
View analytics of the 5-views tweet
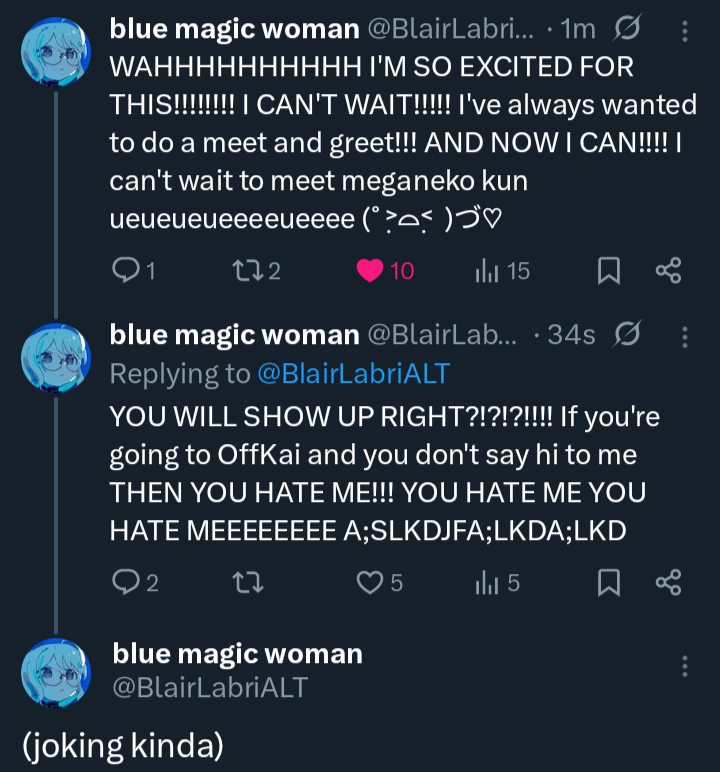coord(485,582)
